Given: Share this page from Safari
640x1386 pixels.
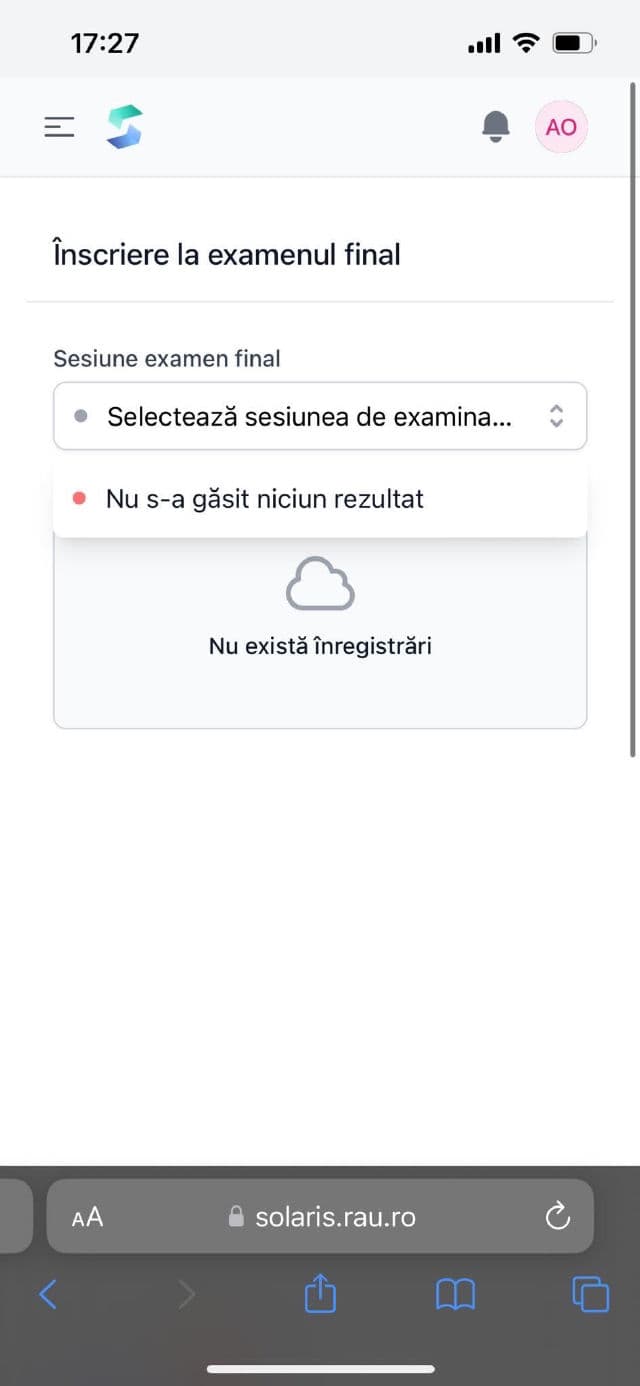Looking at the screenshot, I should coord(320,1295).
